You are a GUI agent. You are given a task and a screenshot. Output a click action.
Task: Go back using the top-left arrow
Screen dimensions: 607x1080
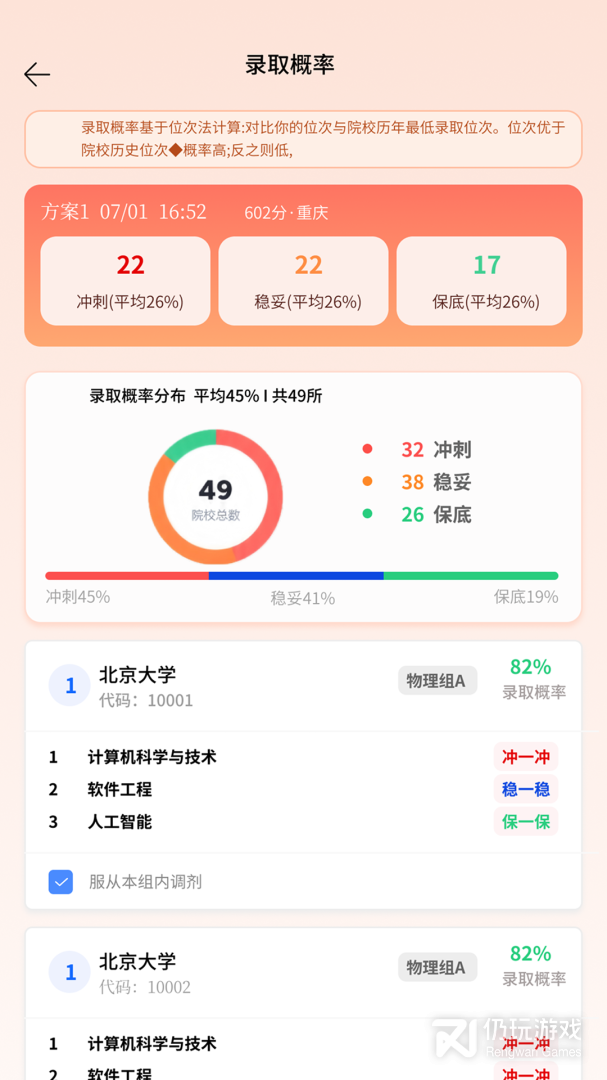click(37, 74)
